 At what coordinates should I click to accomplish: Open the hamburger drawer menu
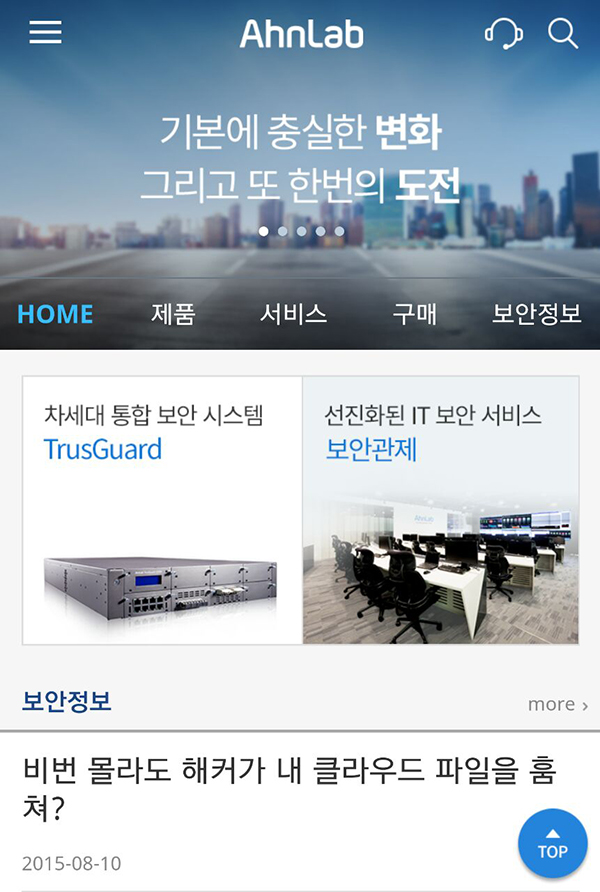[x=45, y=33]
